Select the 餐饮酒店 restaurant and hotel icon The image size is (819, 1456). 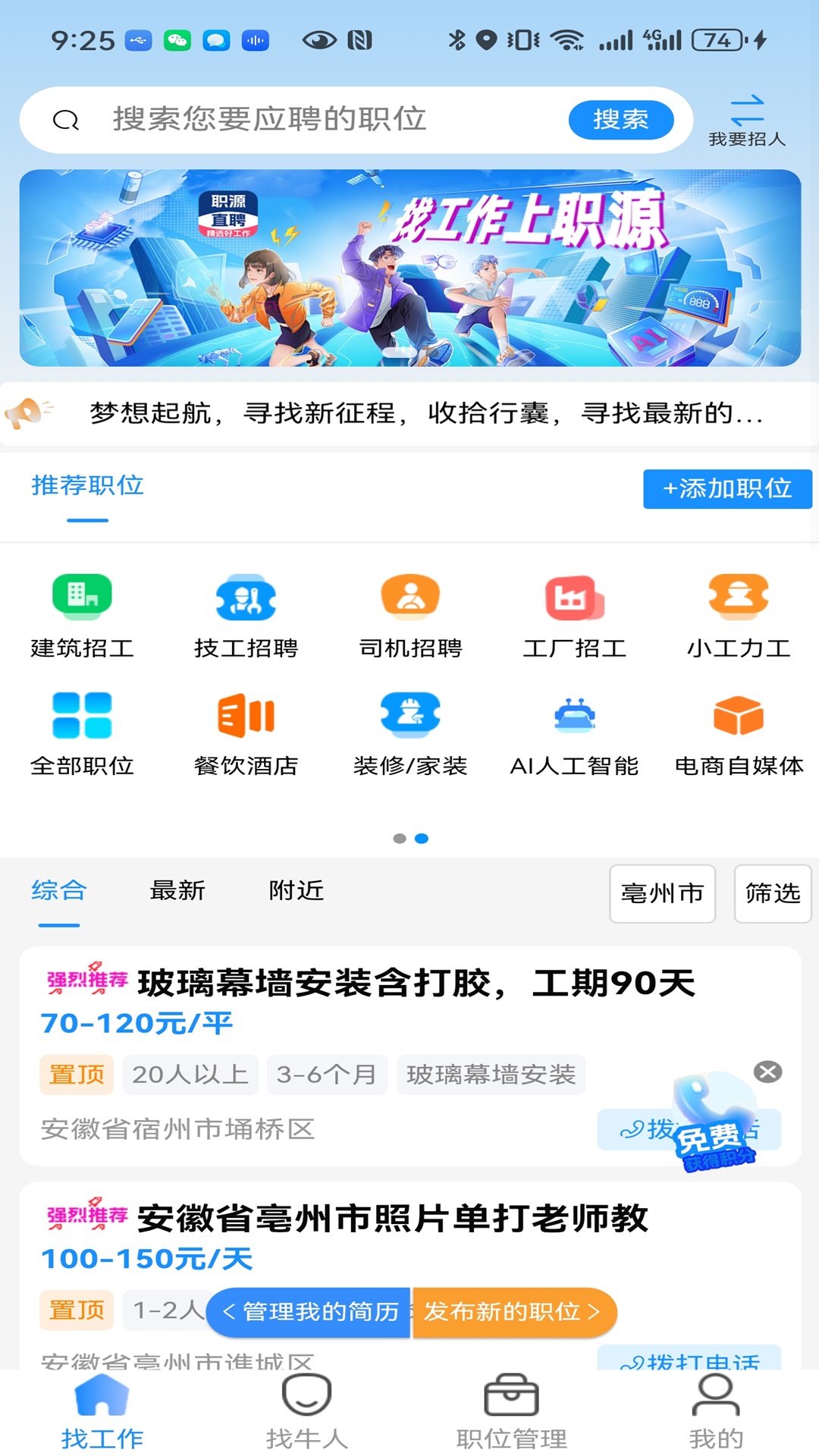245,715
